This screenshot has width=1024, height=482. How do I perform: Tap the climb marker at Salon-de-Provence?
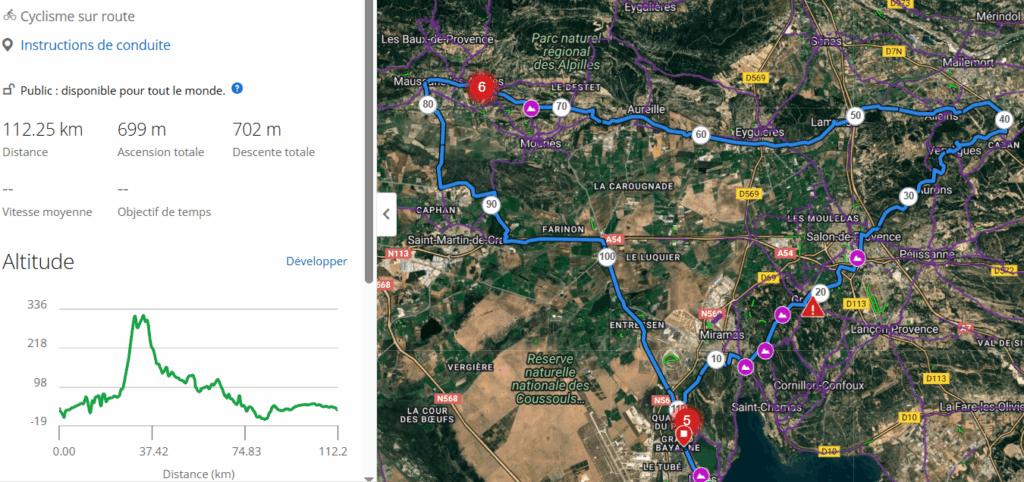point(857,258)
